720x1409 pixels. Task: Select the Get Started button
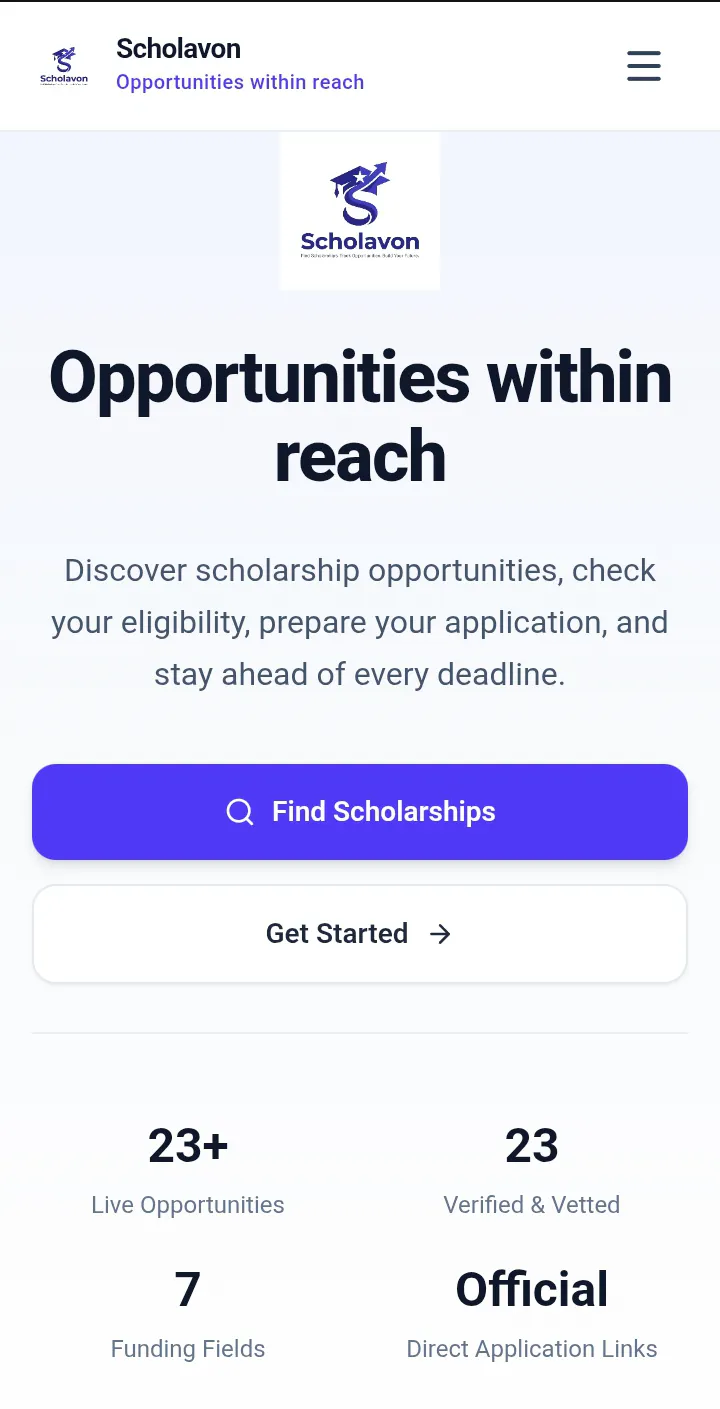[x=360, y=934]
